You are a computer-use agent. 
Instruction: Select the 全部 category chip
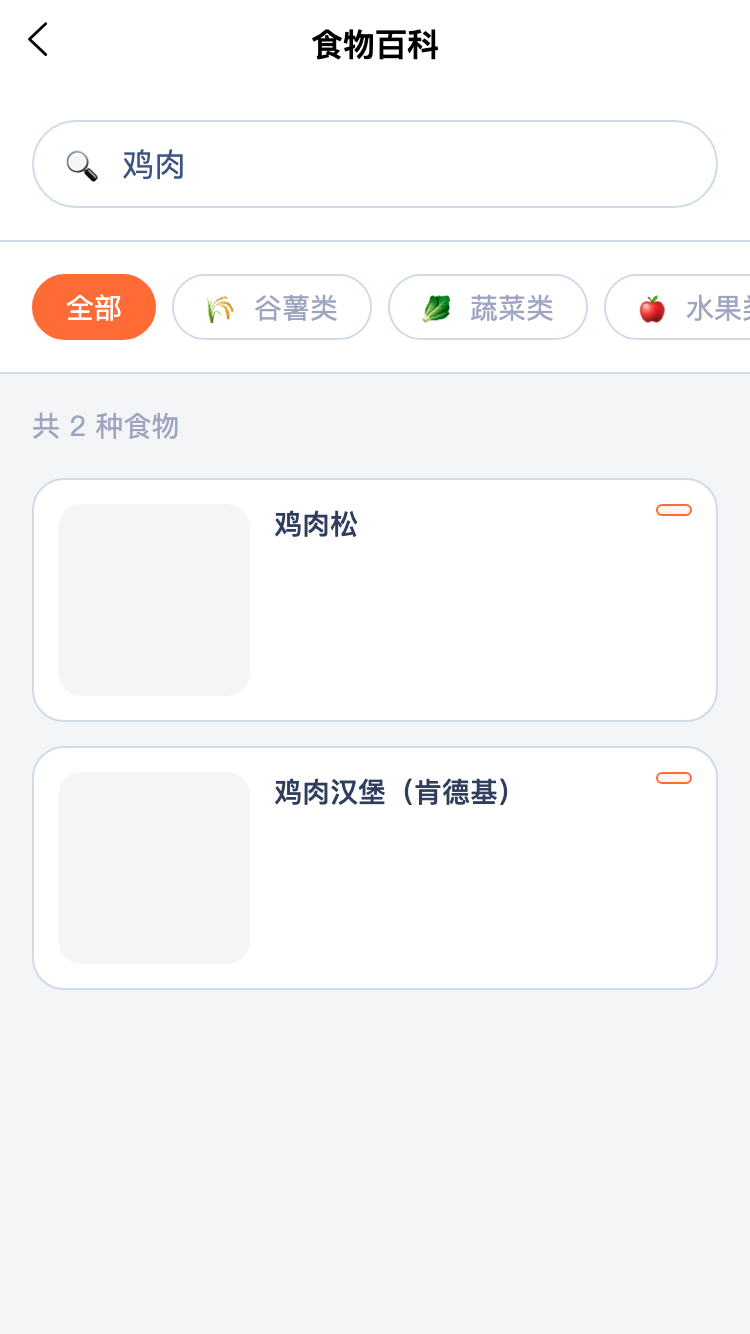pyautogui.click(x=94, y=307)
